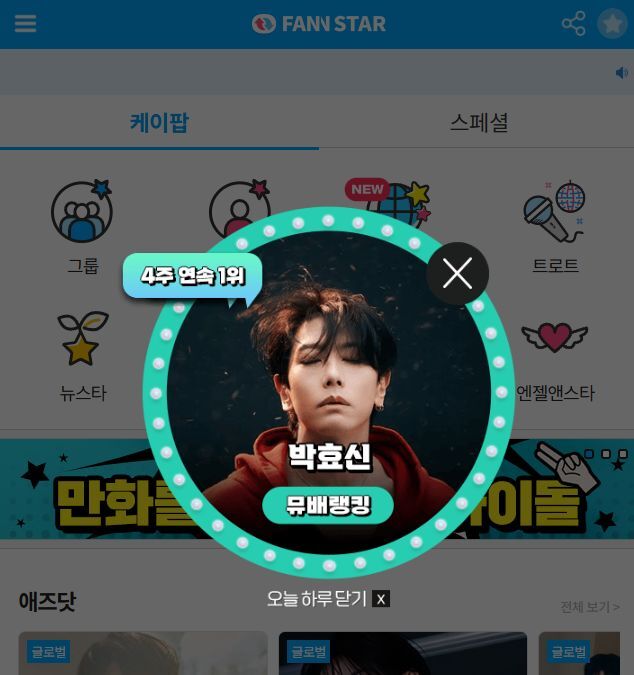Open the hamburger menu
634x675 pixels.
[26, 24]
